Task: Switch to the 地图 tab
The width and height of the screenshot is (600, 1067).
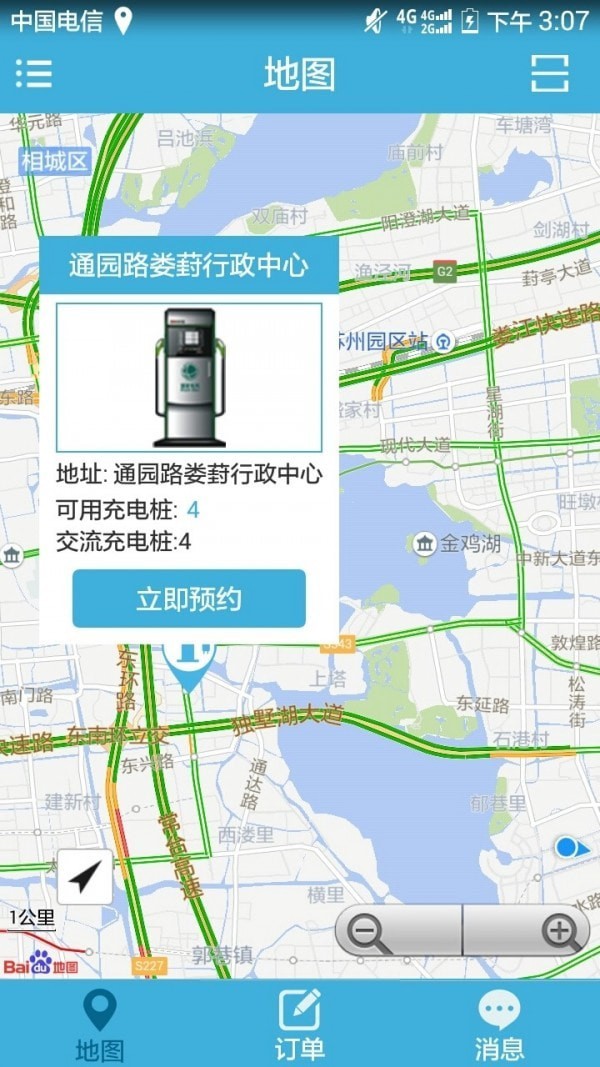Action: coord(99,1024)
